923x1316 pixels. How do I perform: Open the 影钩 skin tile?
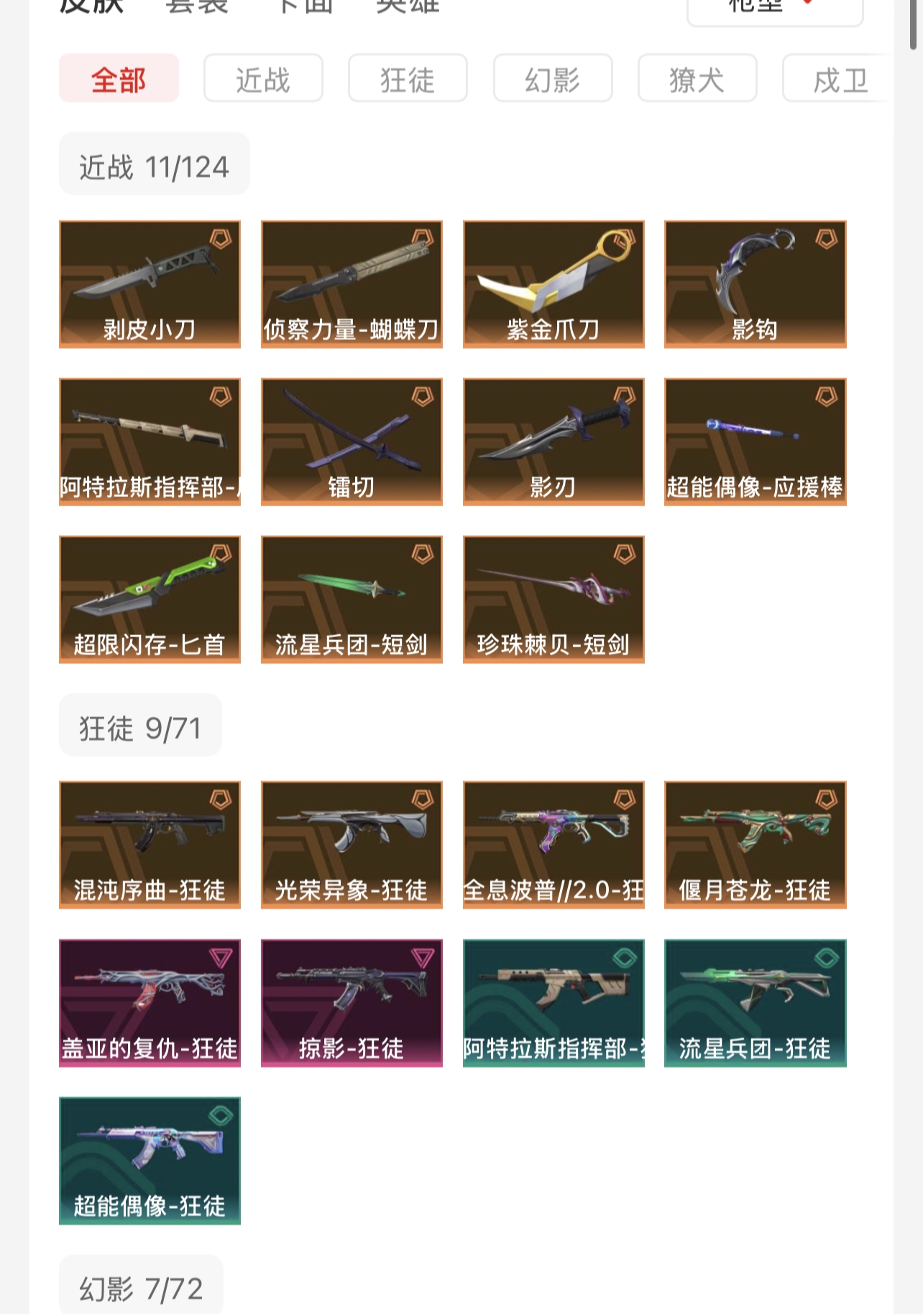click(755, 284)
